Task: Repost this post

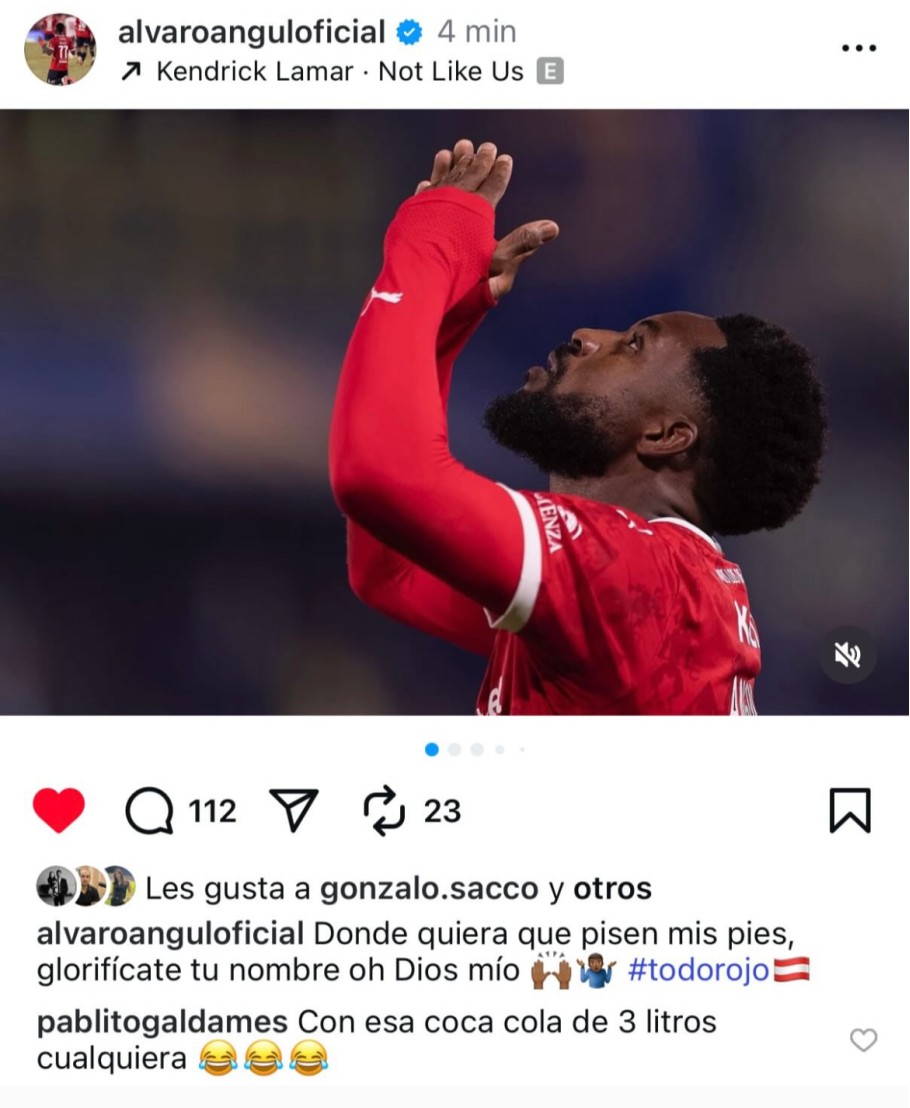Action: [384, 810]
